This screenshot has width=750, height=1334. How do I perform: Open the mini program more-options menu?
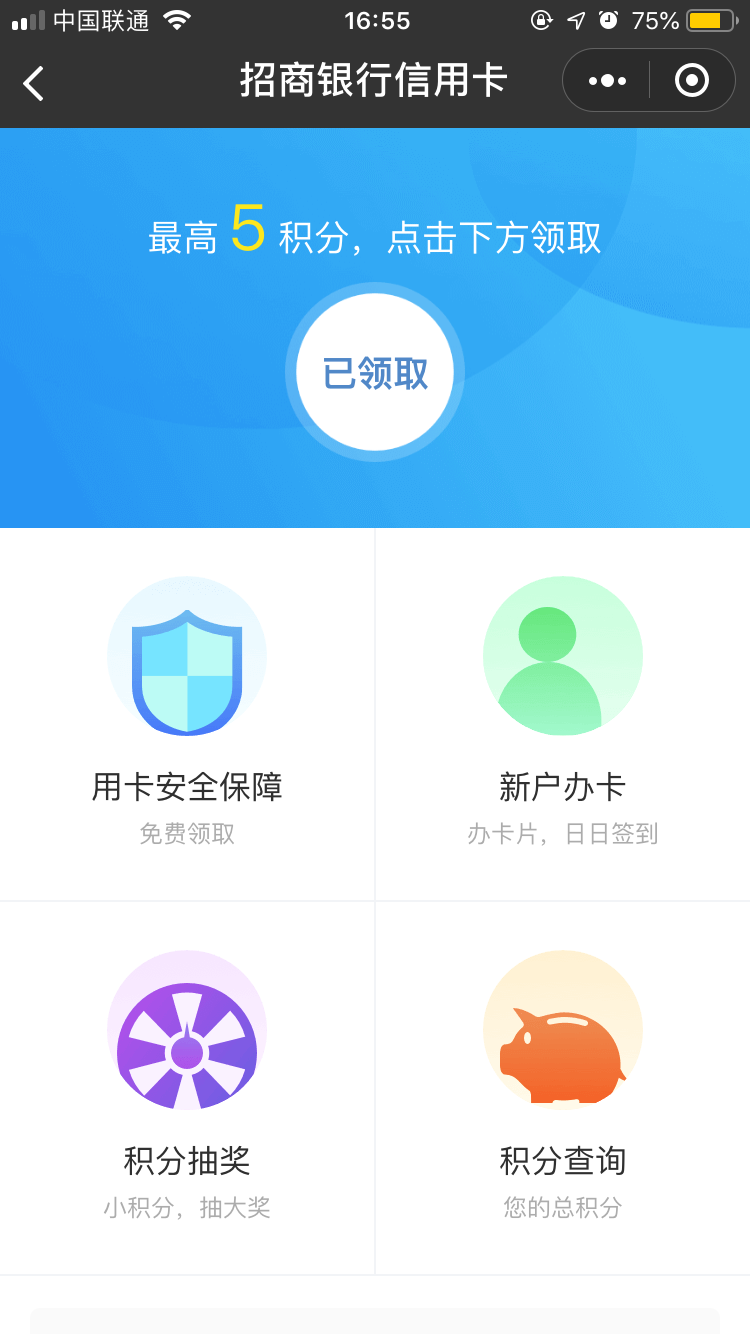coord(607,81)
